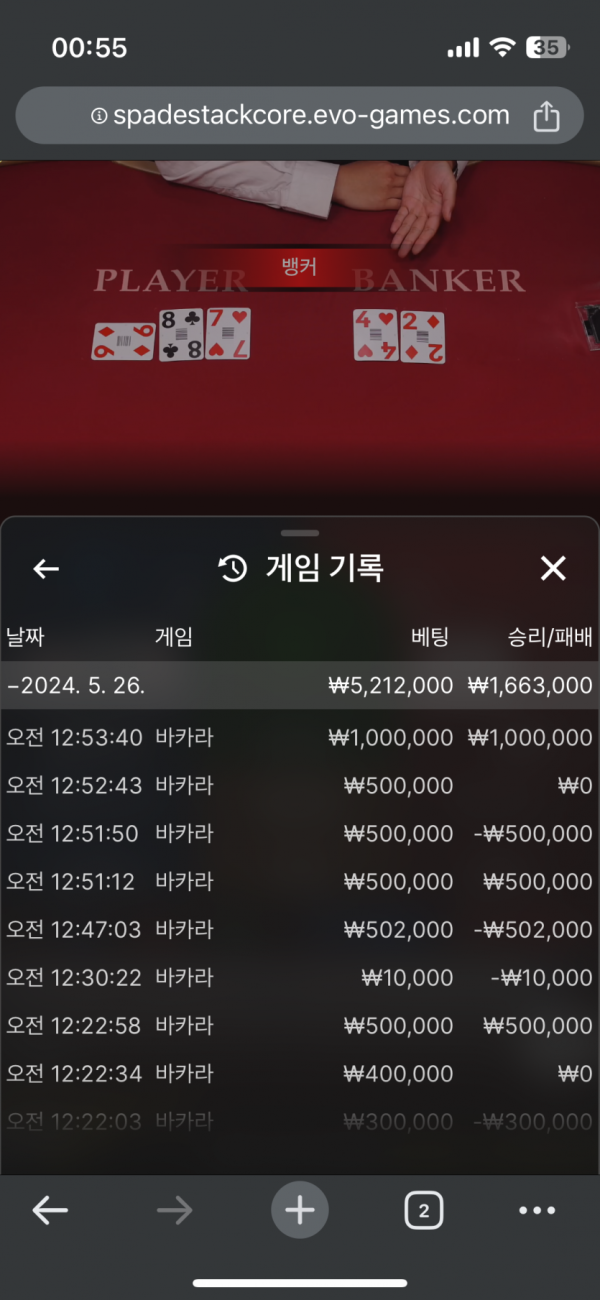Go back from the game history panel

[x=46, y=569]
